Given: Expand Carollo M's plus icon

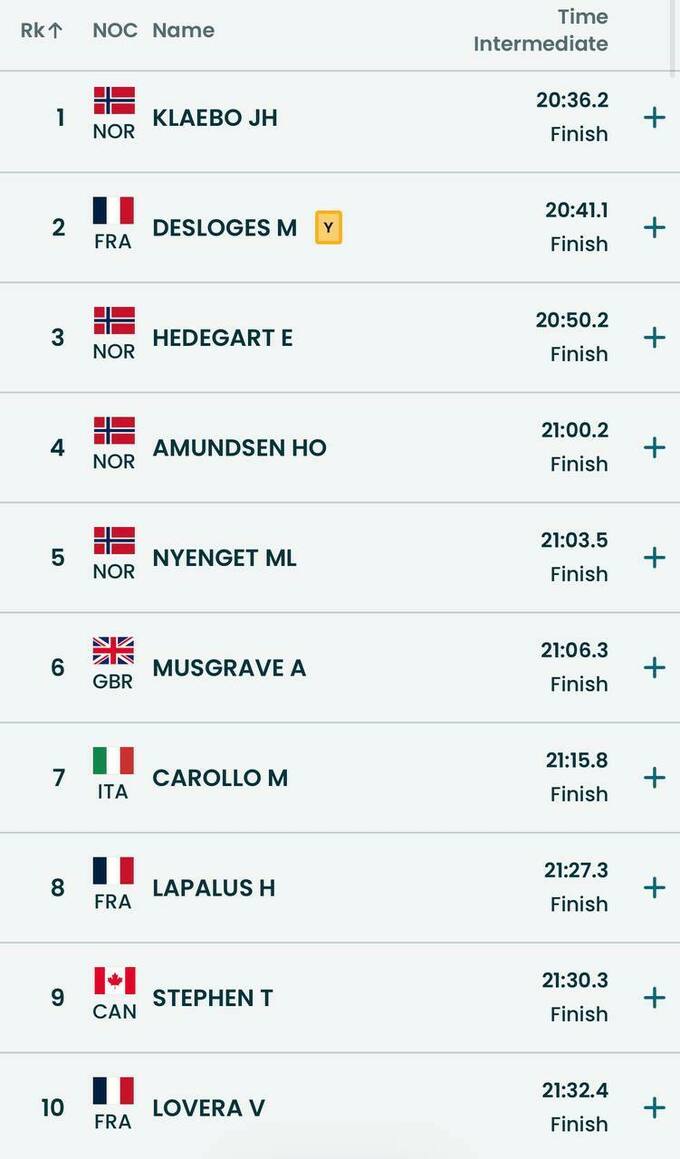Looking at the screenshot, I should coord(654,778).
